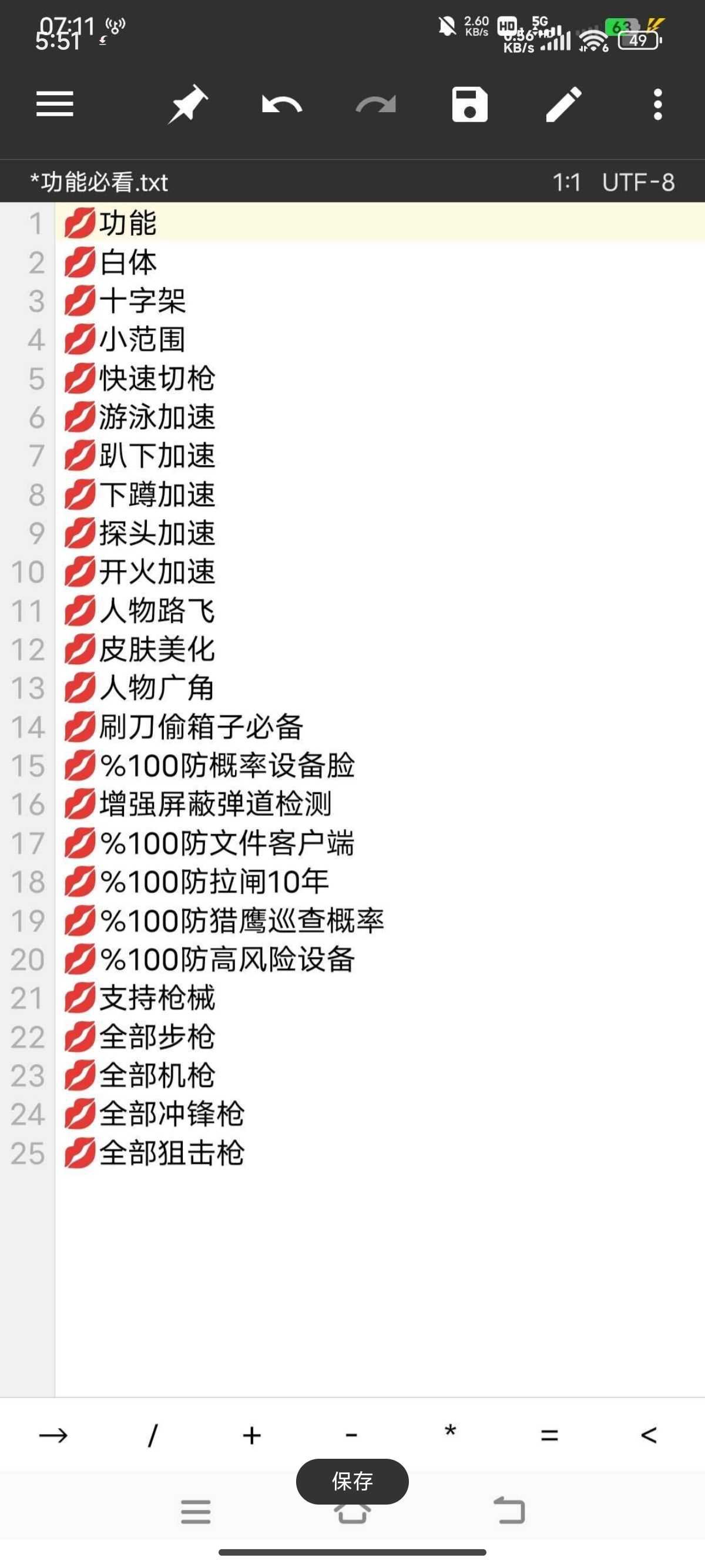The width and height of the screenshot is (705, 1568).
Task: Insert a minus sign
Action: point(351,1435)
